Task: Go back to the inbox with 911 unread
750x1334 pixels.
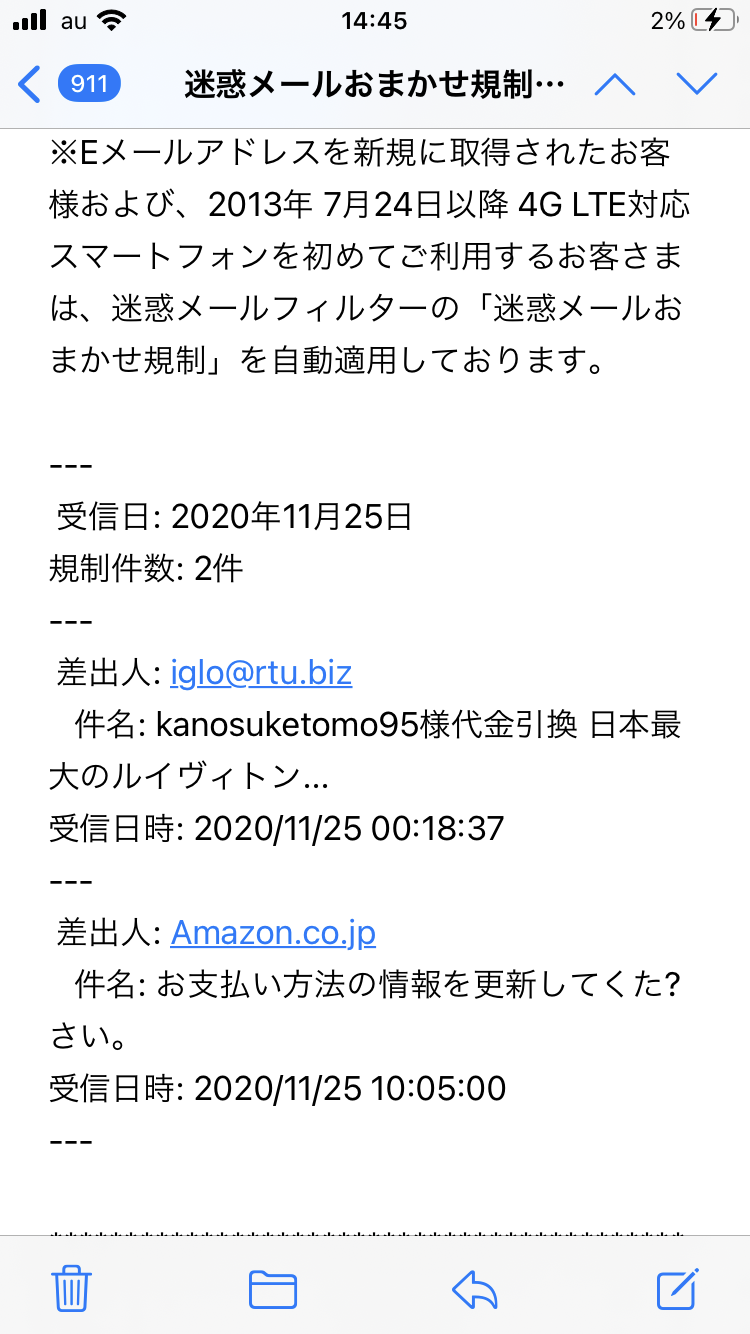Action: coord(68,84)
